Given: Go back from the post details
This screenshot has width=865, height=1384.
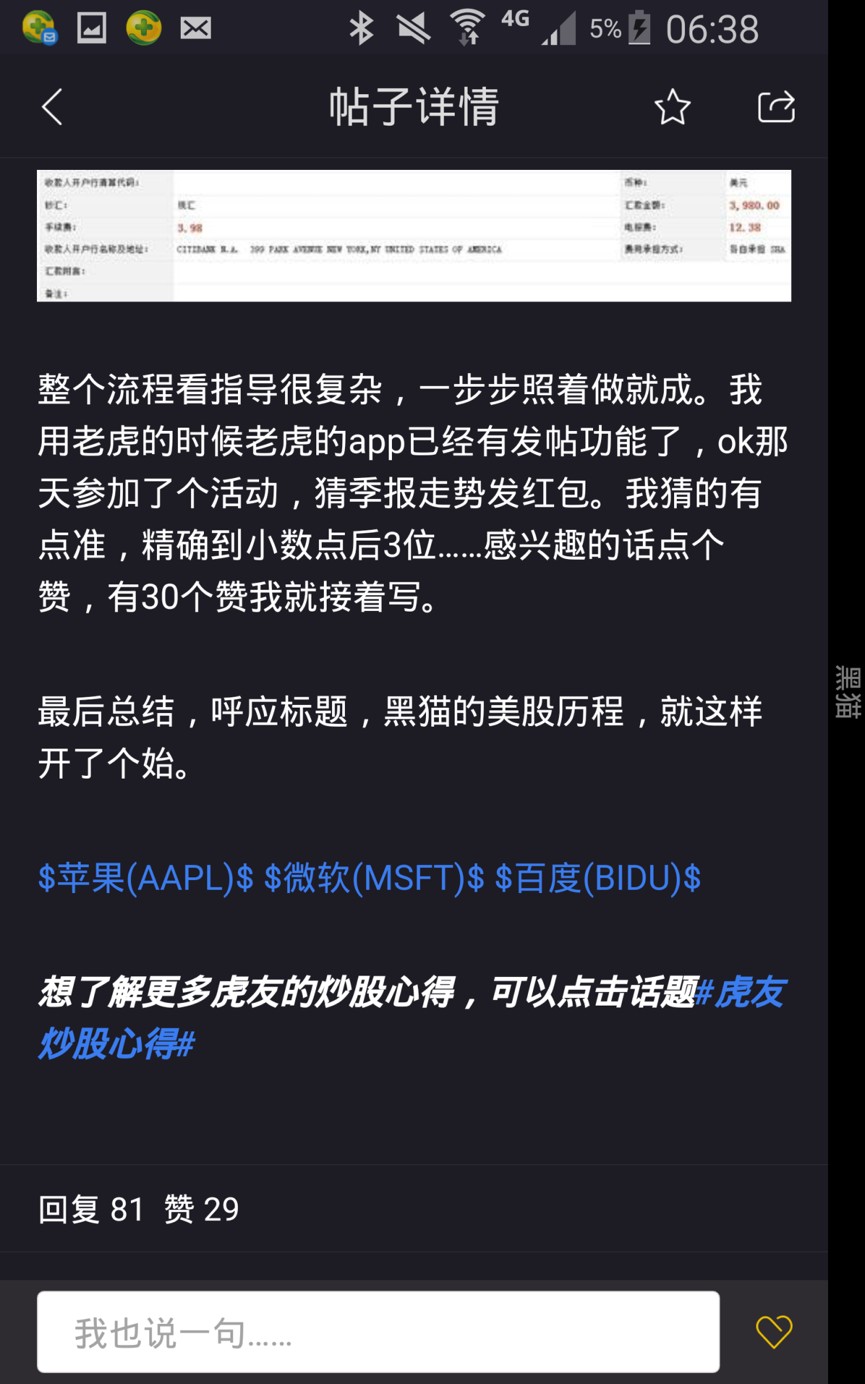Looking at the screenshot, I should pos(52,107).
